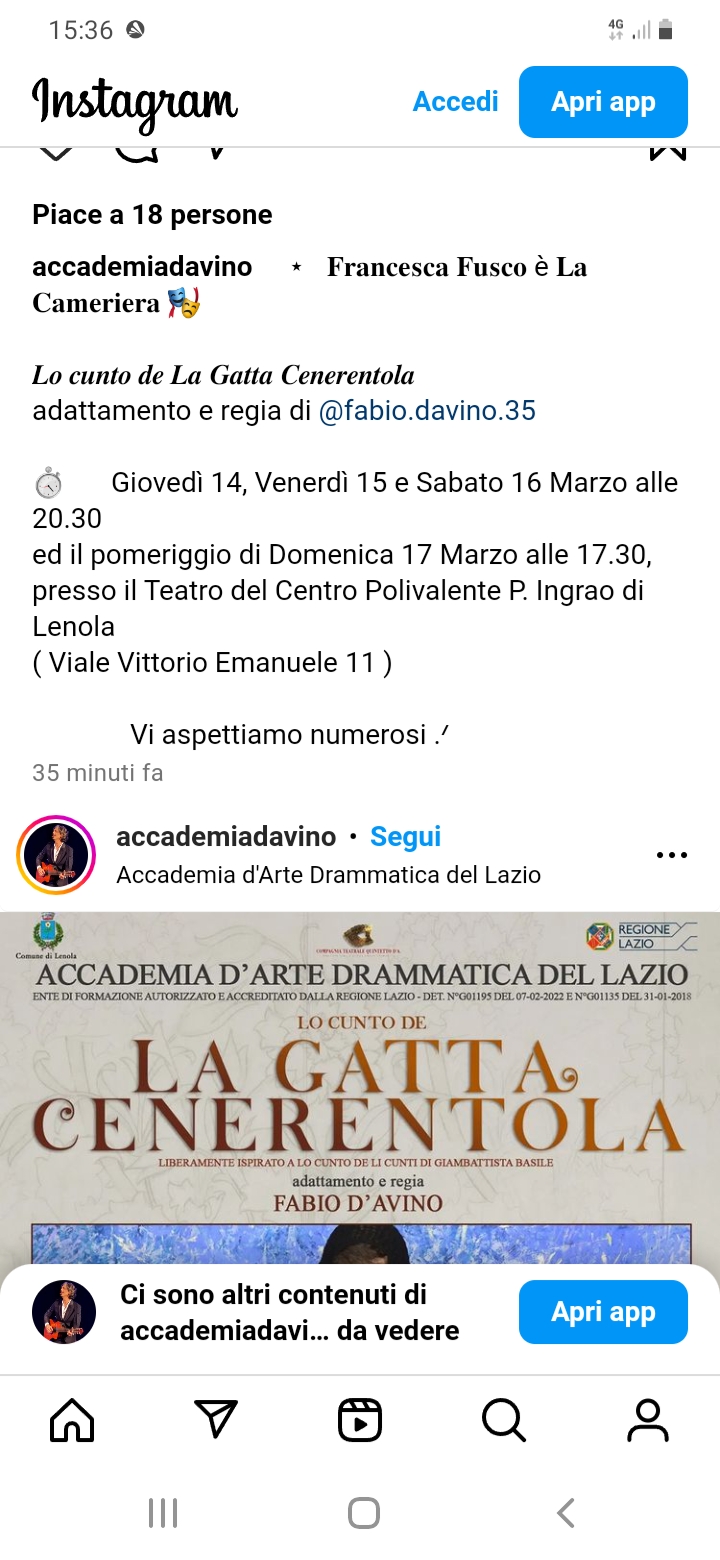The image size is (720, 1560).
Task: Open the search magnifier tab
Action: point(503,1420)
